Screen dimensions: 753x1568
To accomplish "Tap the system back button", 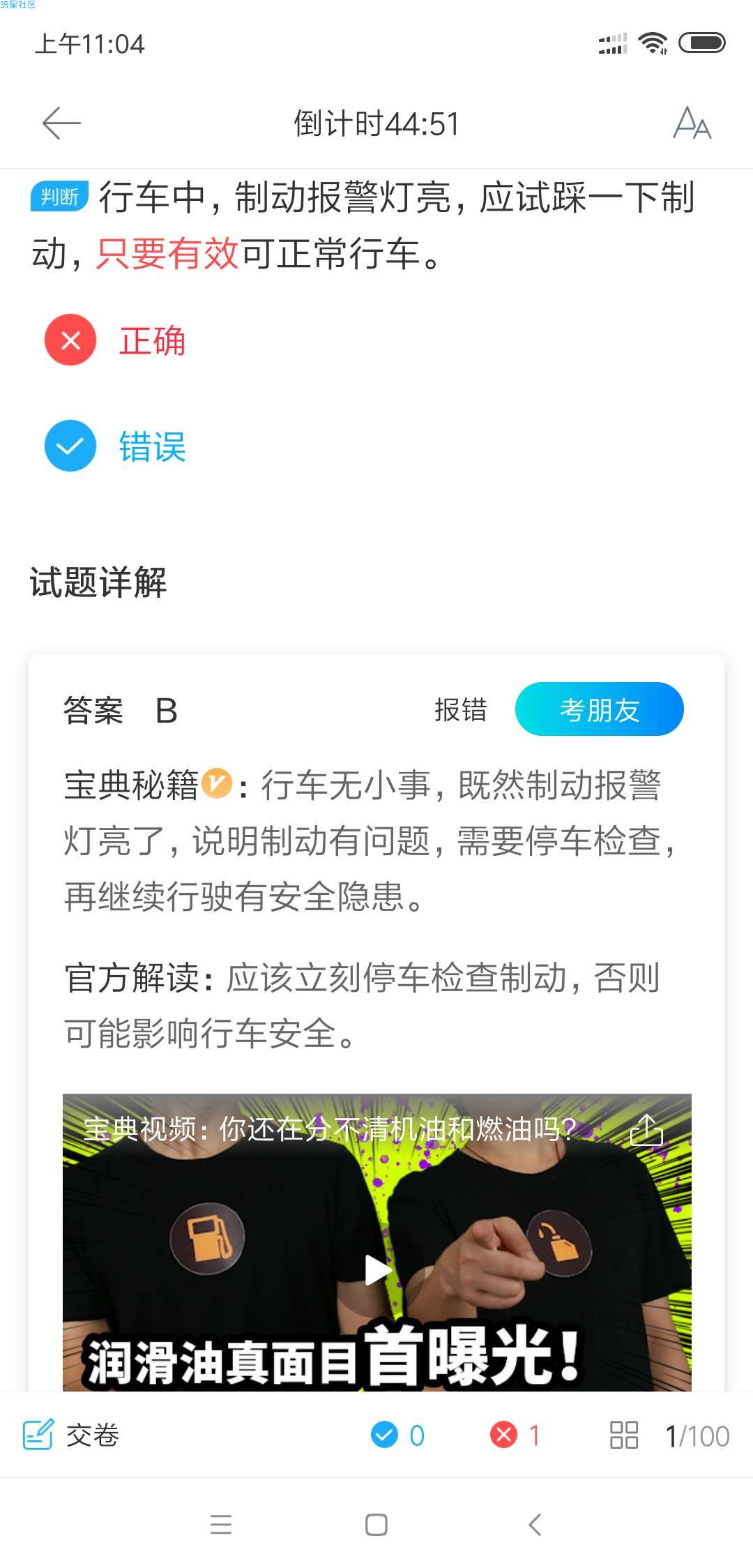I will tap(535, 1525).
